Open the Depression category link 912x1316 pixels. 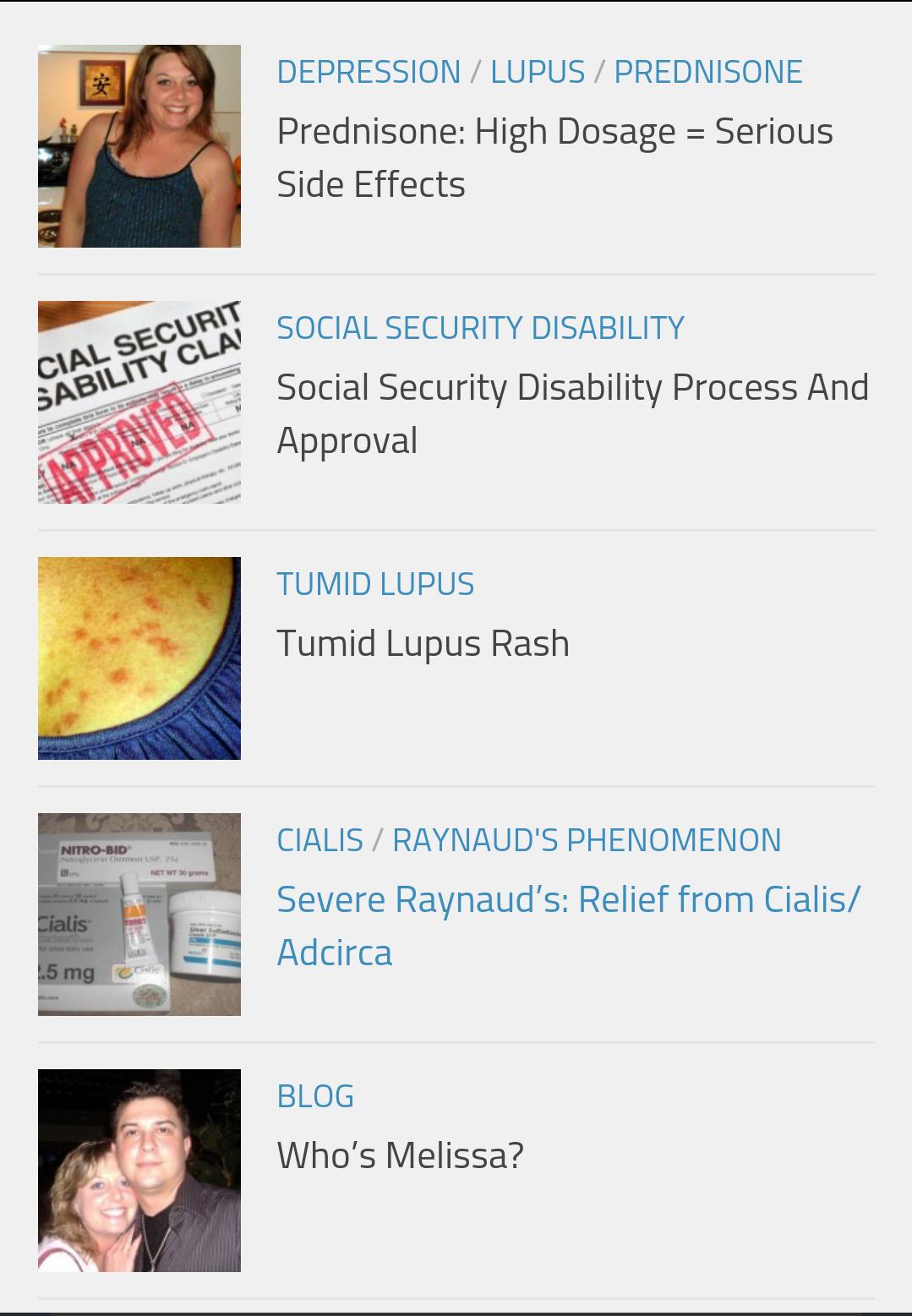(x=369, y=72)
